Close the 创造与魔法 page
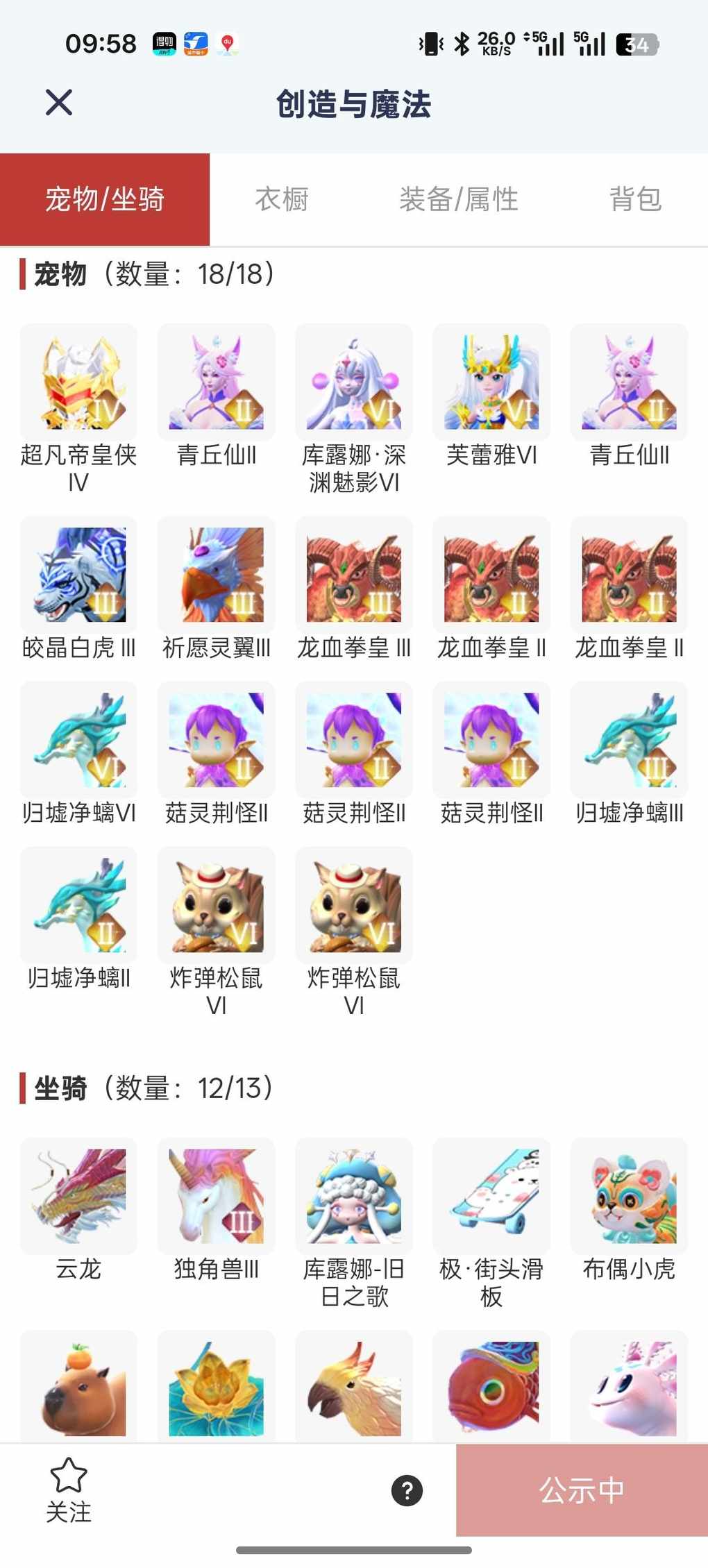The image size is (708, 1568). click(59, 103)
